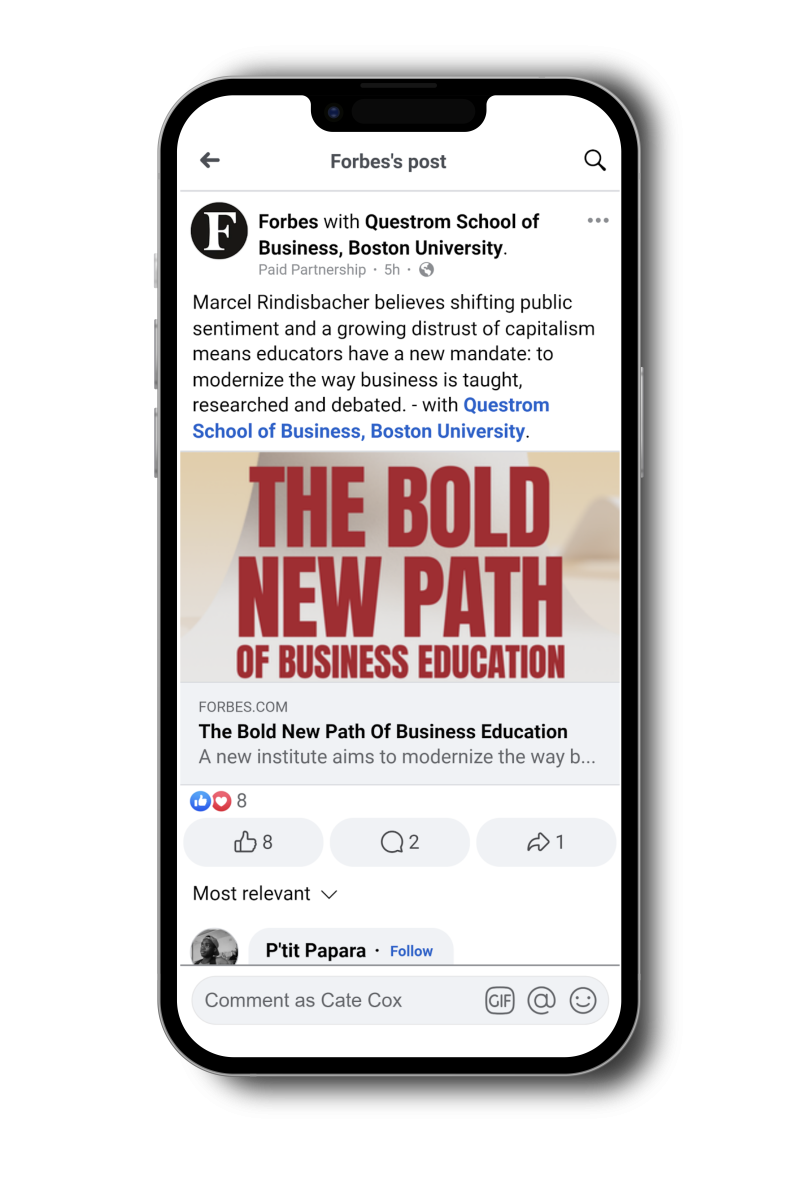800x1200 pixels.
Task: Open the post's three-dot options menu
Action: point(597,221)
